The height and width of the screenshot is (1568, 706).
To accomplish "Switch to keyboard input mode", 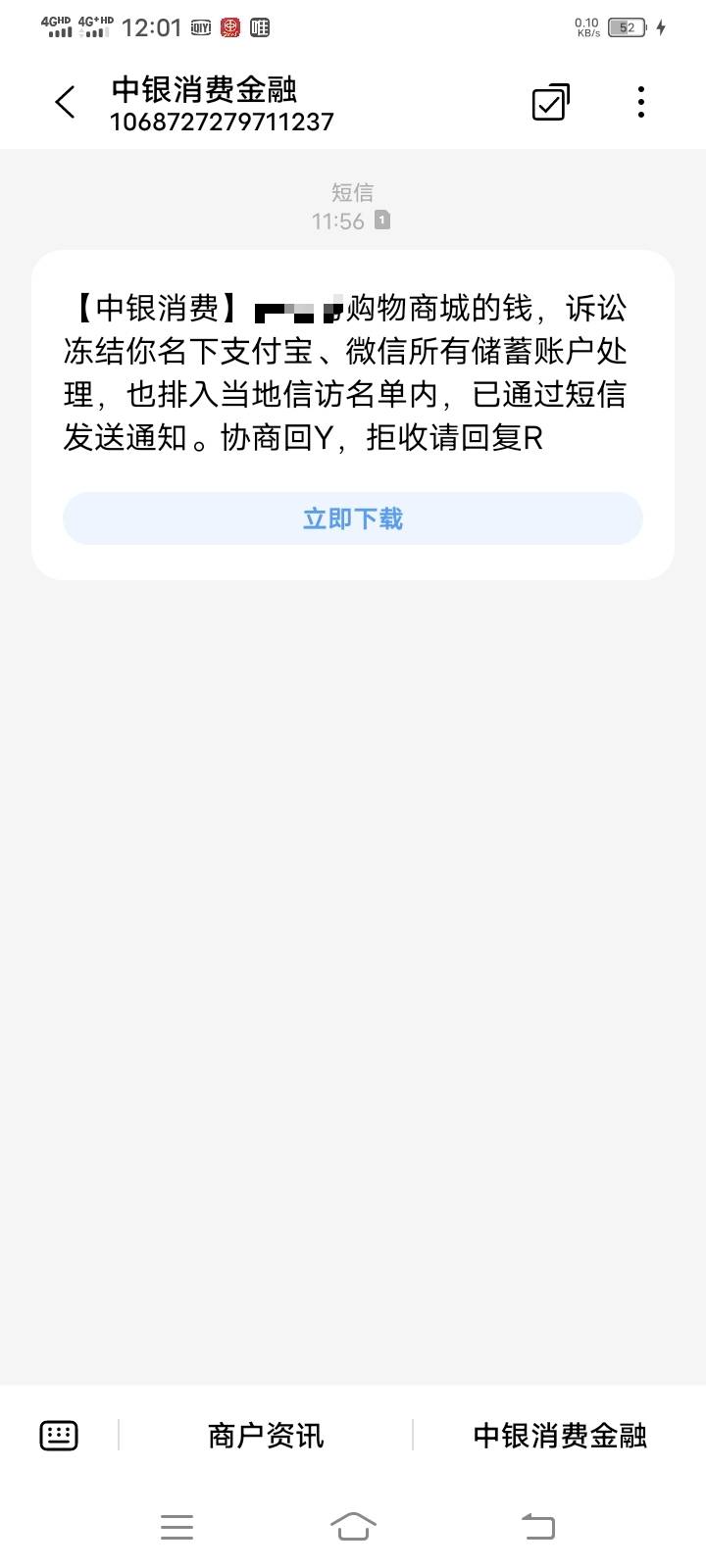I will coord(59,1436).
